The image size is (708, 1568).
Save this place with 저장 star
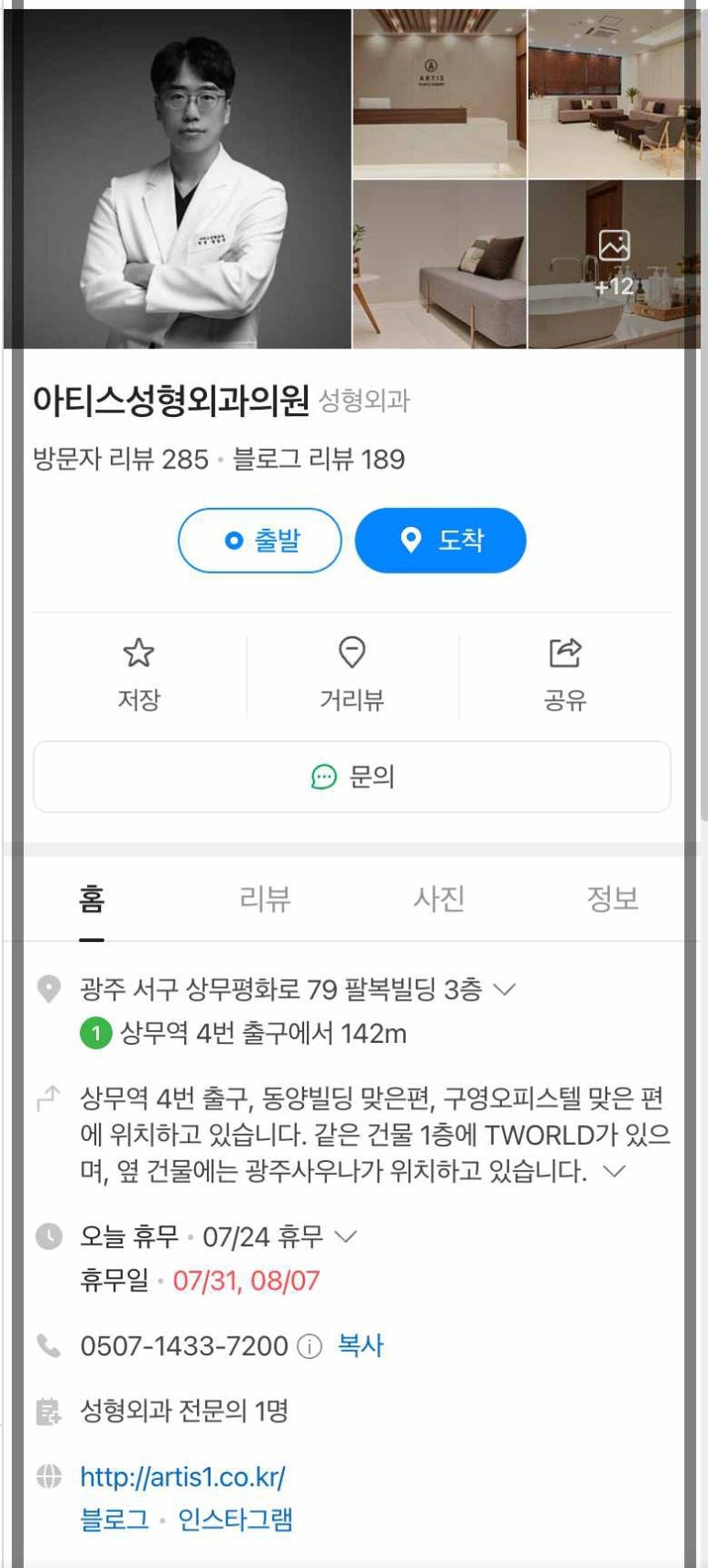pyautogui.click(x=138, y=675)
